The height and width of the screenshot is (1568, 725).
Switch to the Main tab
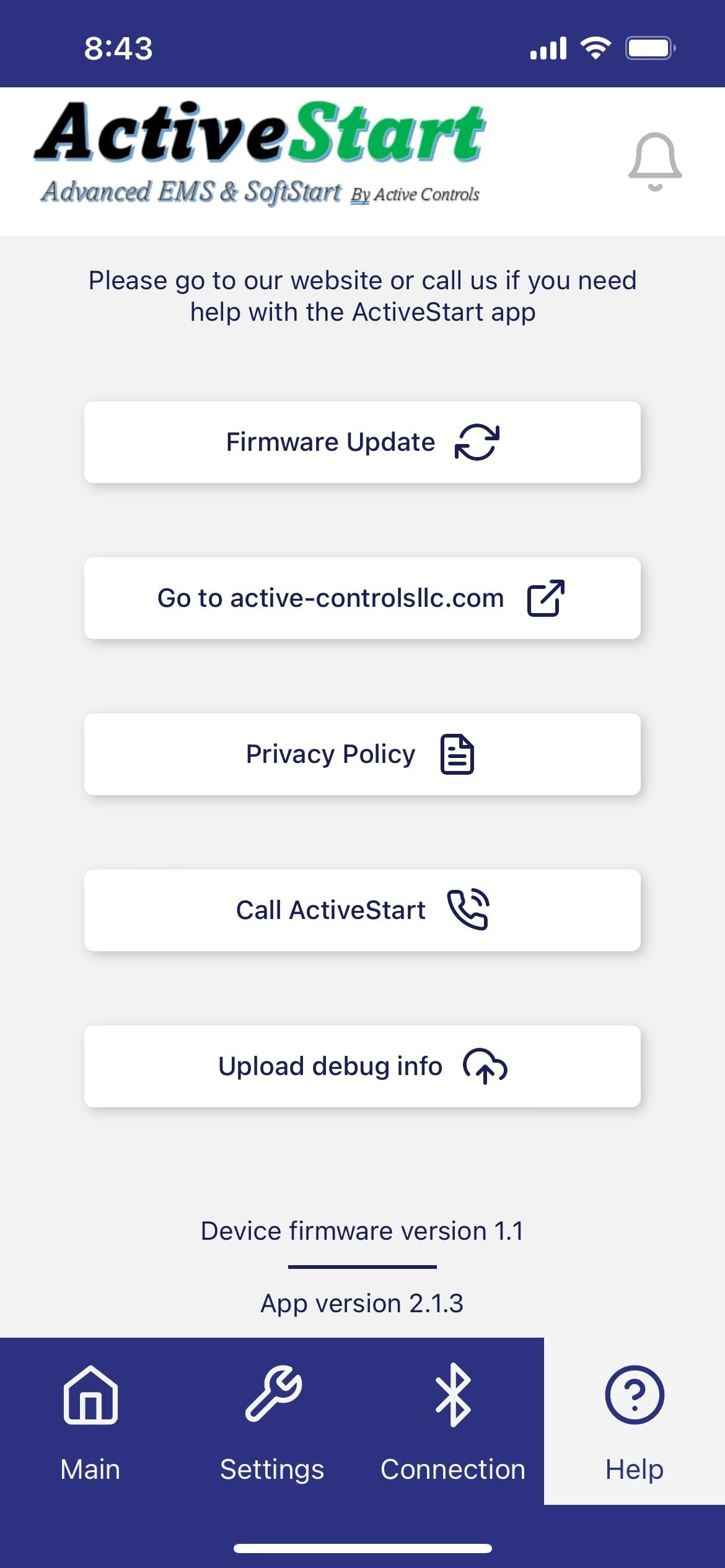(90, 1421)
